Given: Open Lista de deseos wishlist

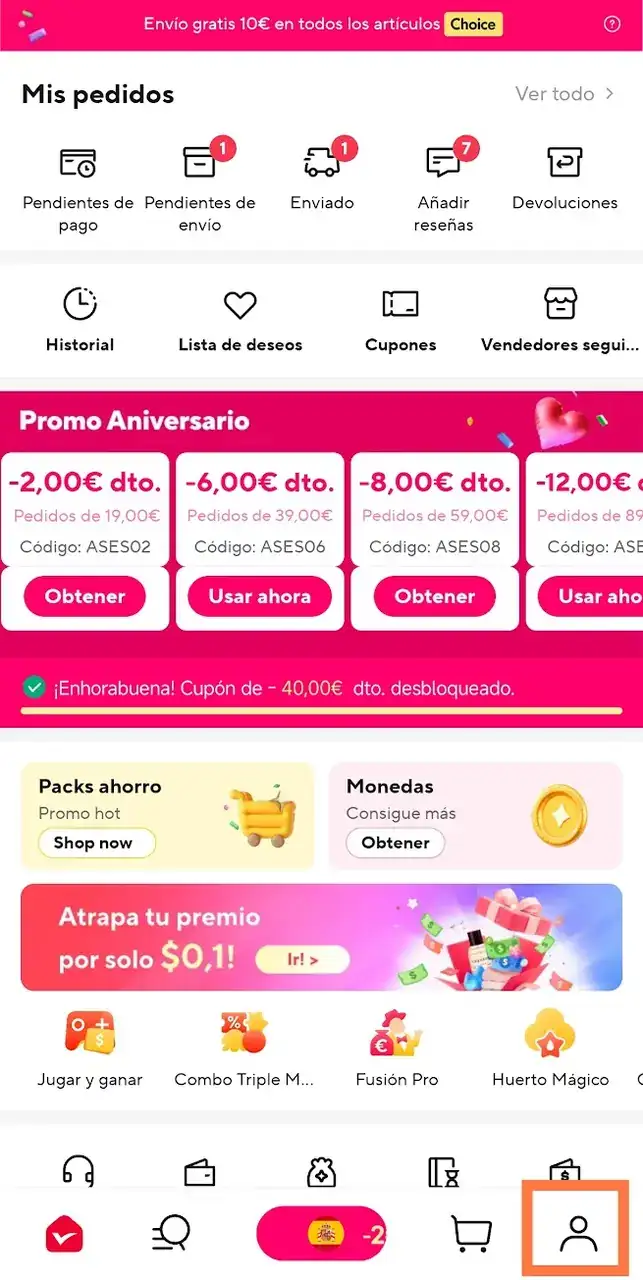Looking at the screenshot, I should (240, 320).
